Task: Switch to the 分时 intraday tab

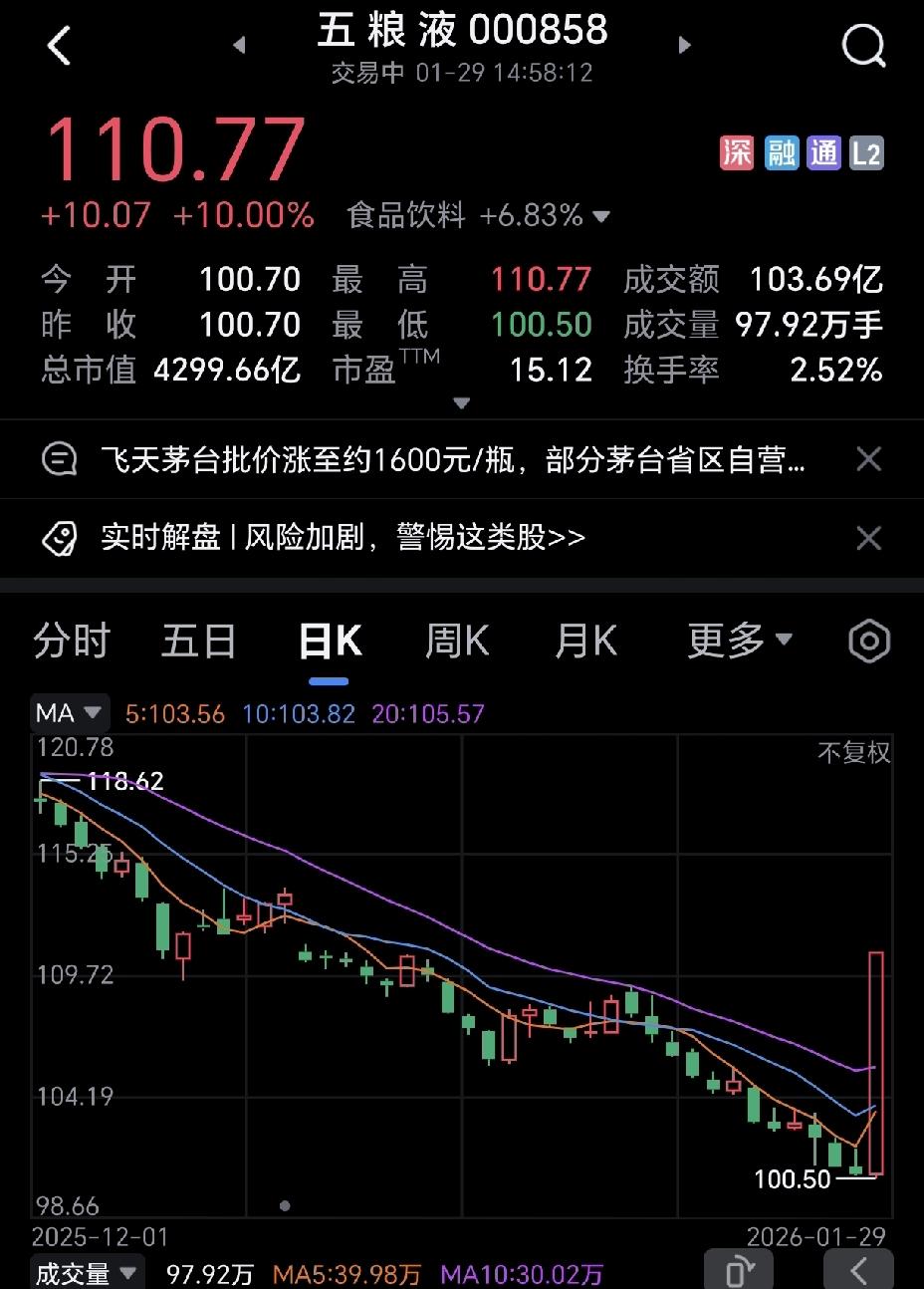Action: 71,642
